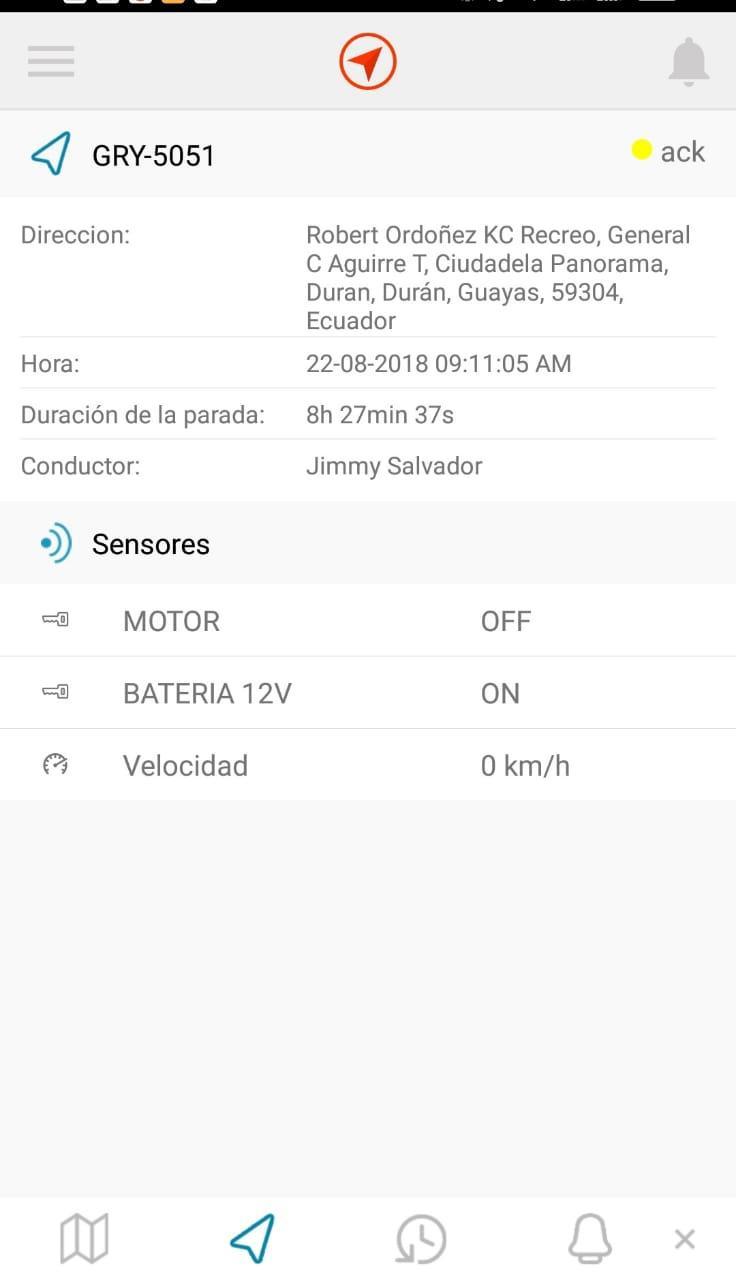
Task: Open the notifications bell in top bar
Action: 688,62
